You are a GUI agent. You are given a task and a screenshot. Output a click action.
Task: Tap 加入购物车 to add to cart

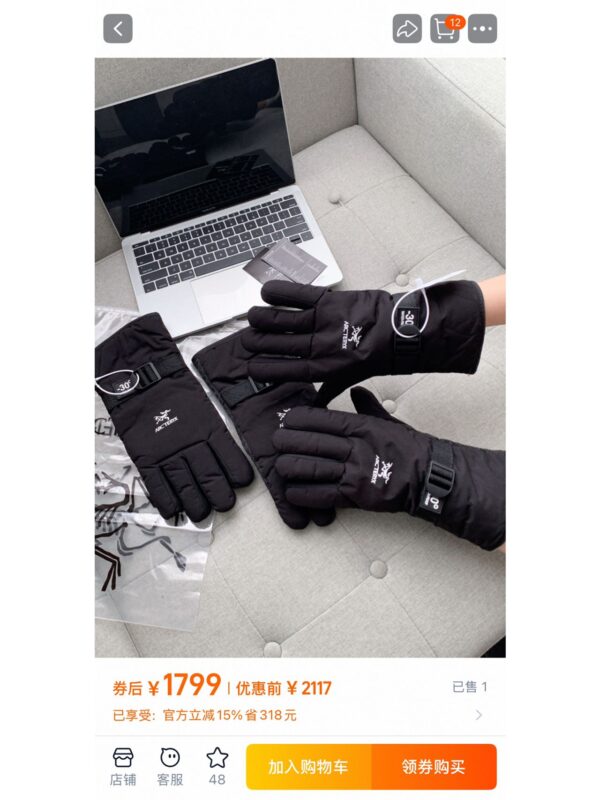coord(308,767)
